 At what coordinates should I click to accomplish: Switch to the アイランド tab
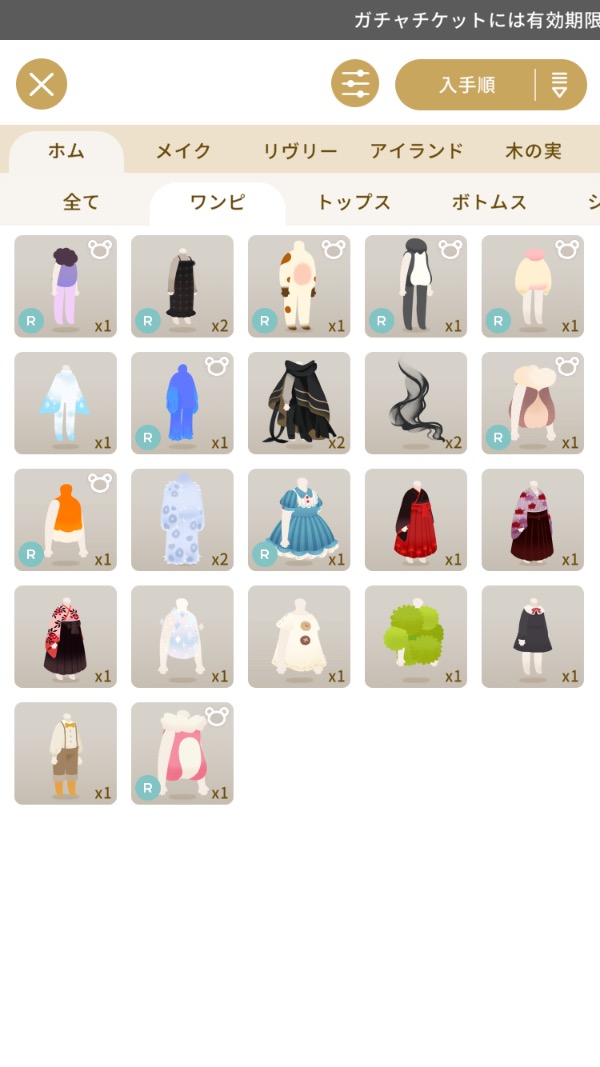point(416,150)
